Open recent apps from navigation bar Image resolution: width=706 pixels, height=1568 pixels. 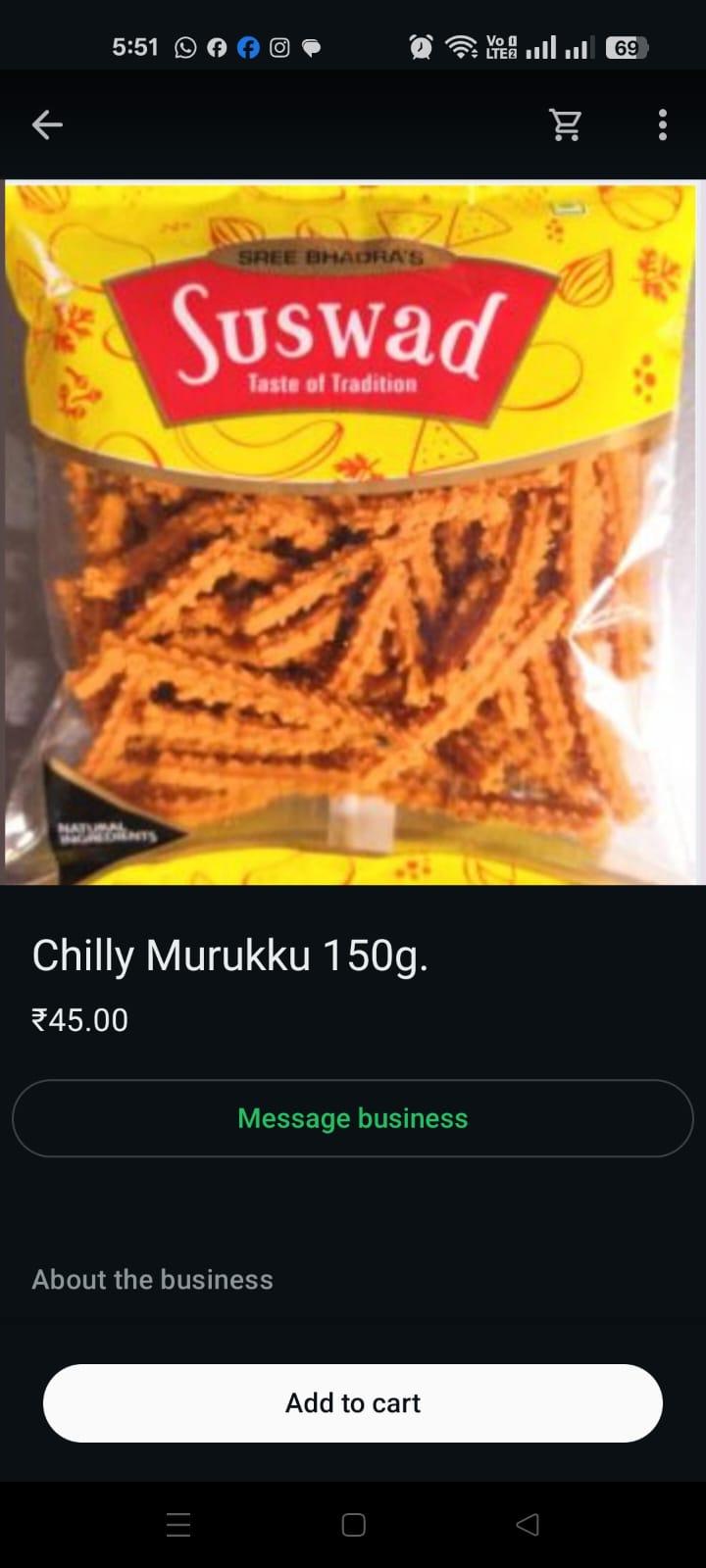(x=178, y=1525)
